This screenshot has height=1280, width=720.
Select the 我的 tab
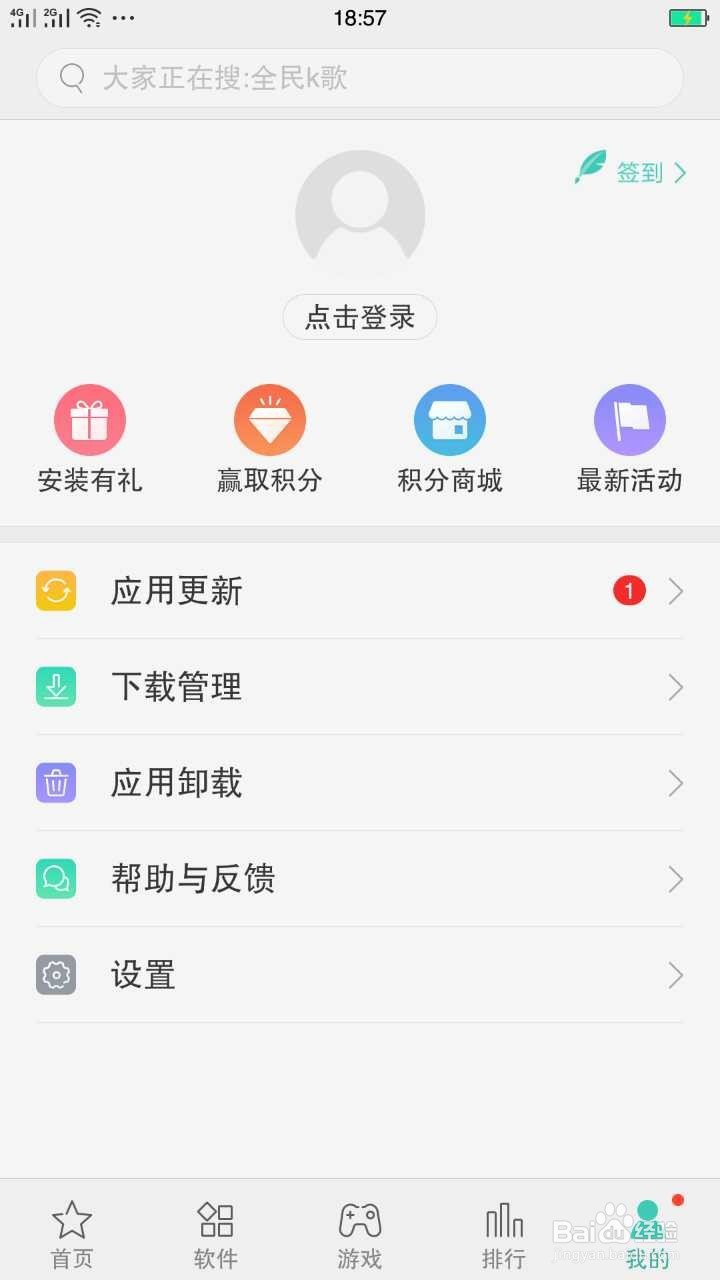click(648, 1235)
